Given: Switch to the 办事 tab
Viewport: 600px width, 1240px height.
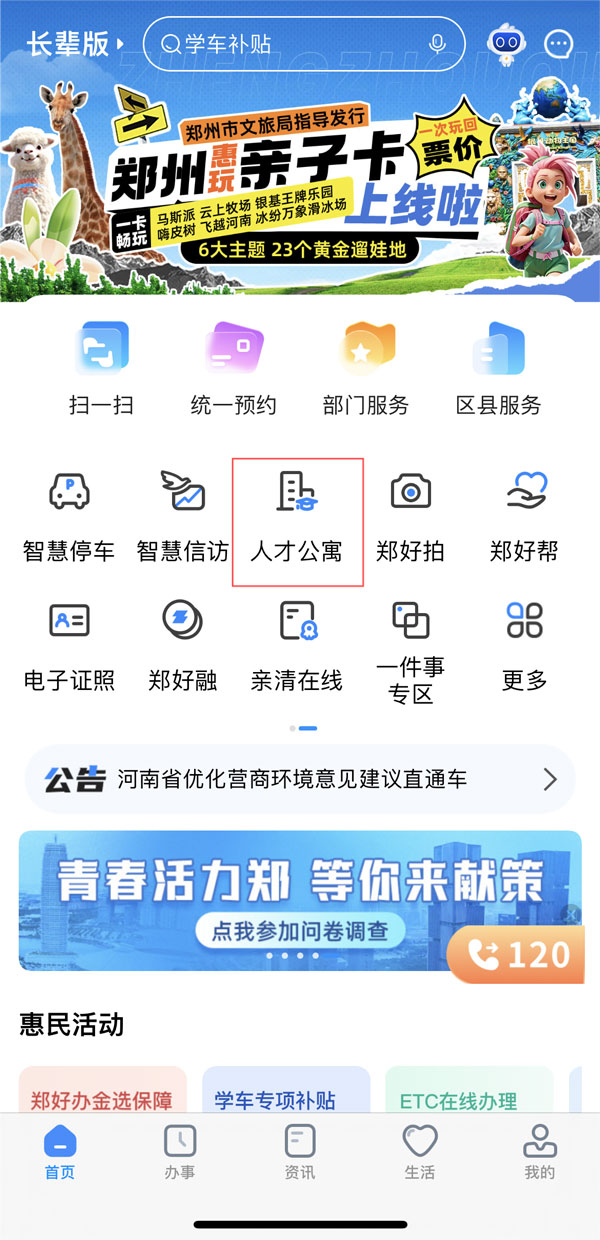Looking at the screenshot, I should click(x=180, y=1152).
